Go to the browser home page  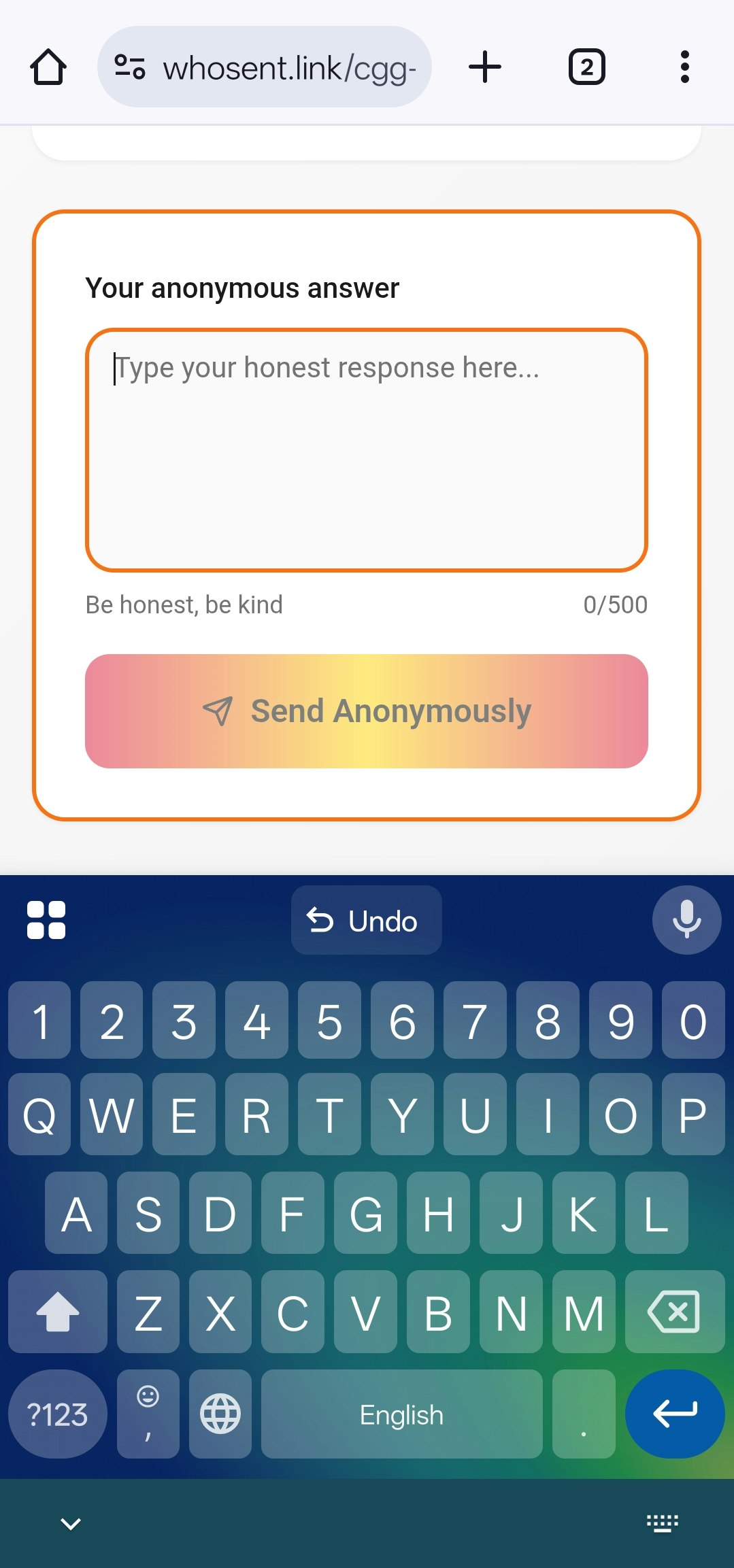tap(48, 67)
